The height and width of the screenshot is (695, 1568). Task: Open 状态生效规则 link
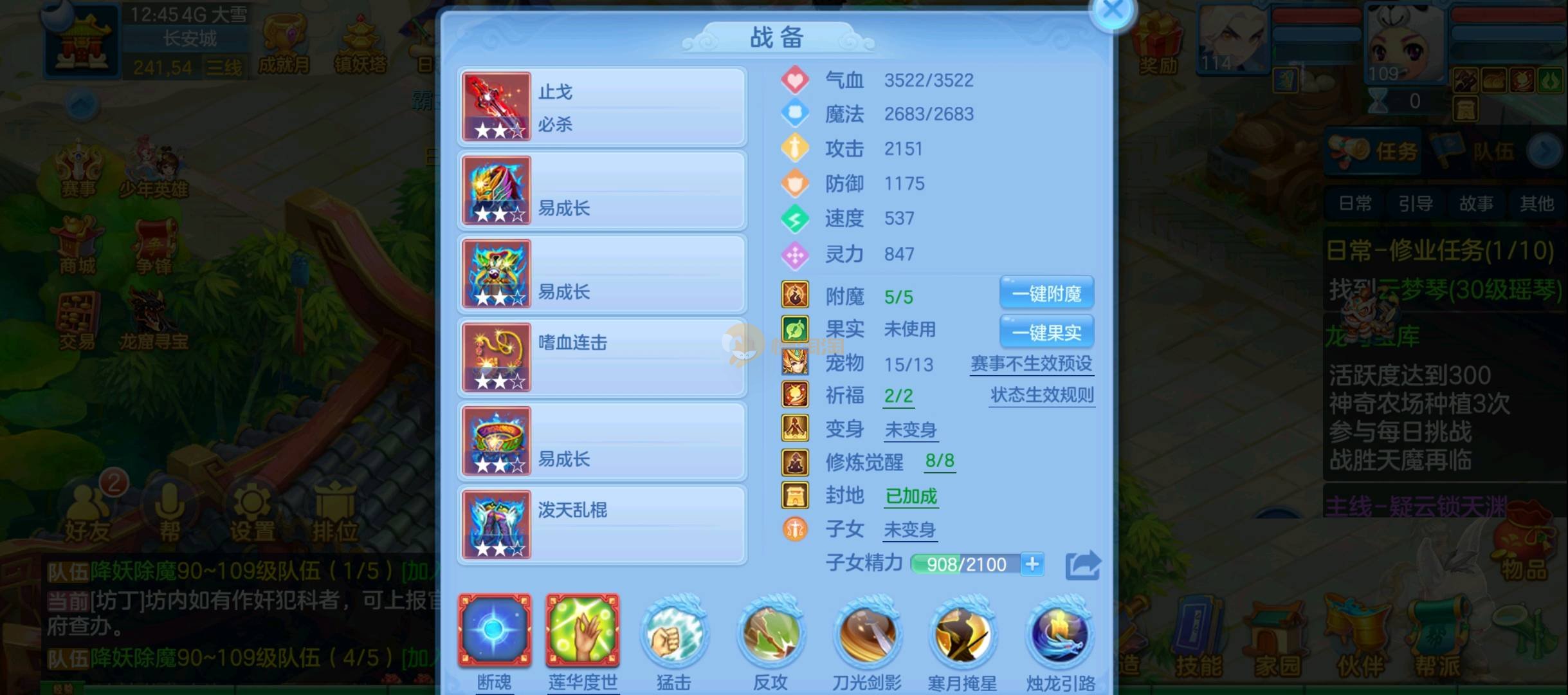pyautogui.click(x=1042, y=395)
